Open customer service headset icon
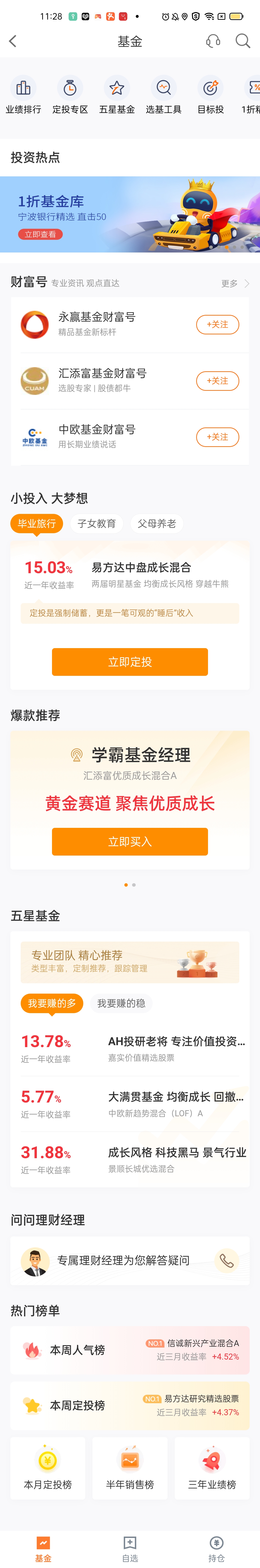The image size is (260, 1568). coord(213,41)
